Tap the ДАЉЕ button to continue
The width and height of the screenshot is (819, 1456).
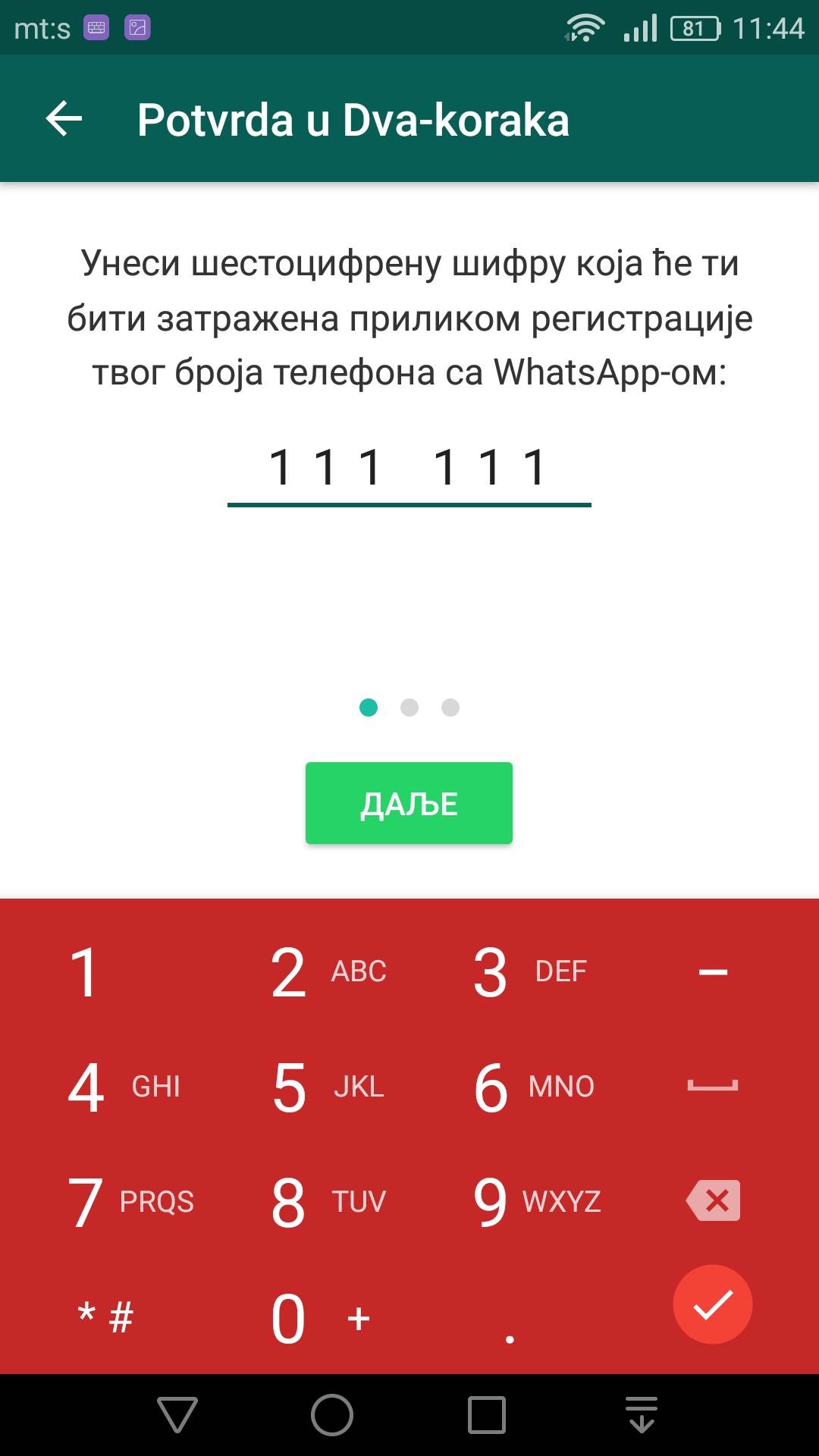tap(409, 803)
